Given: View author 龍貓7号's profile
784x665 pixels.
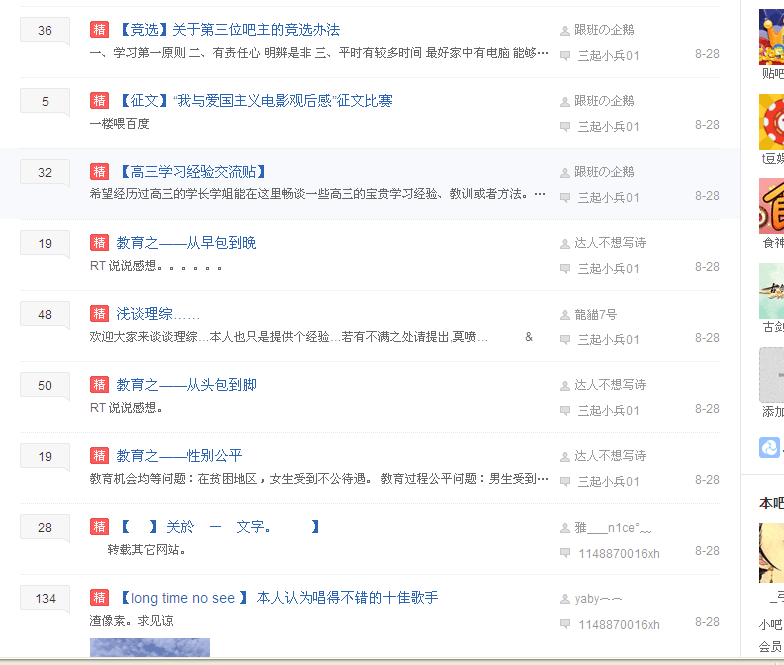Looking at the screenshot, I should [x=595, y=315].
